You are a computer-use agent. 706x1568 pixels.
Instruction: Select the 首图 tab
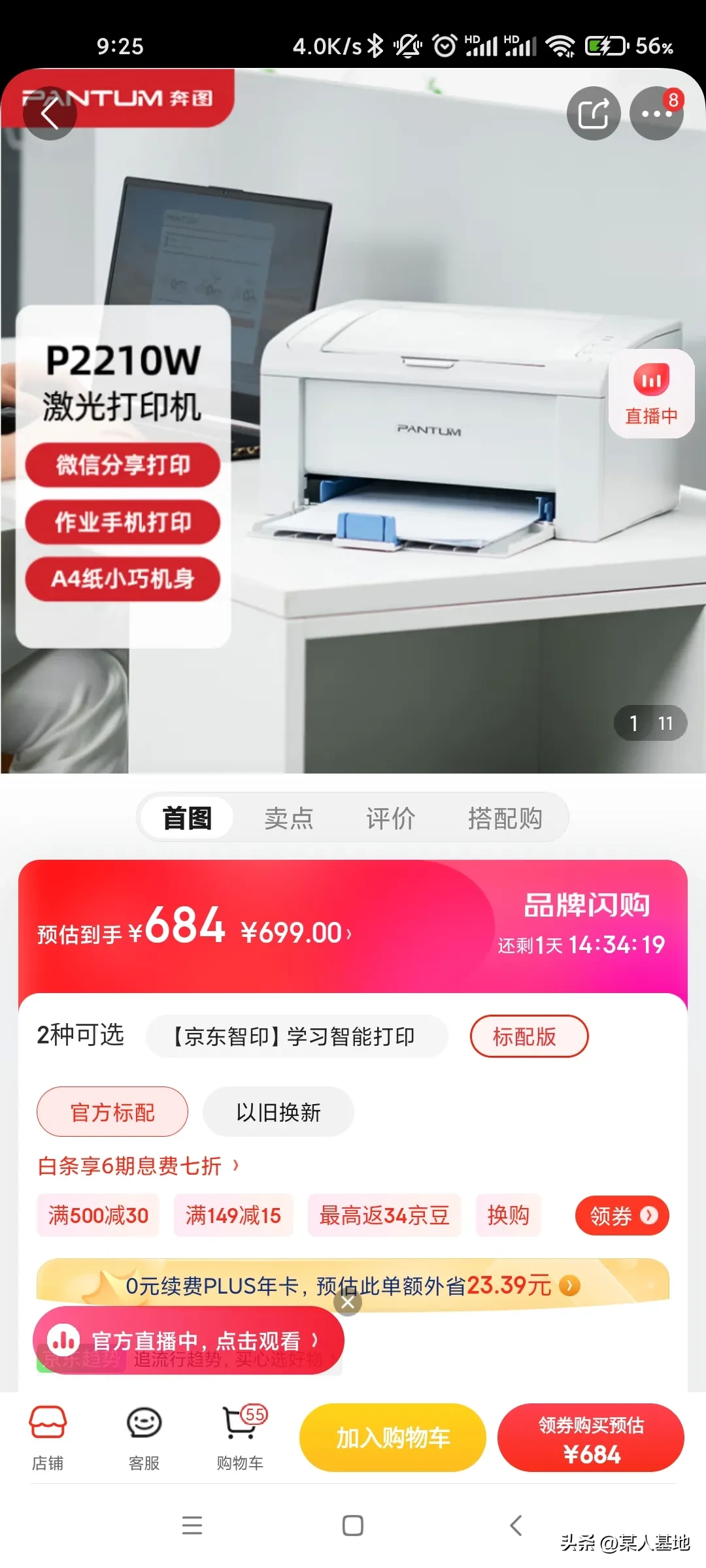click(188, 818)
